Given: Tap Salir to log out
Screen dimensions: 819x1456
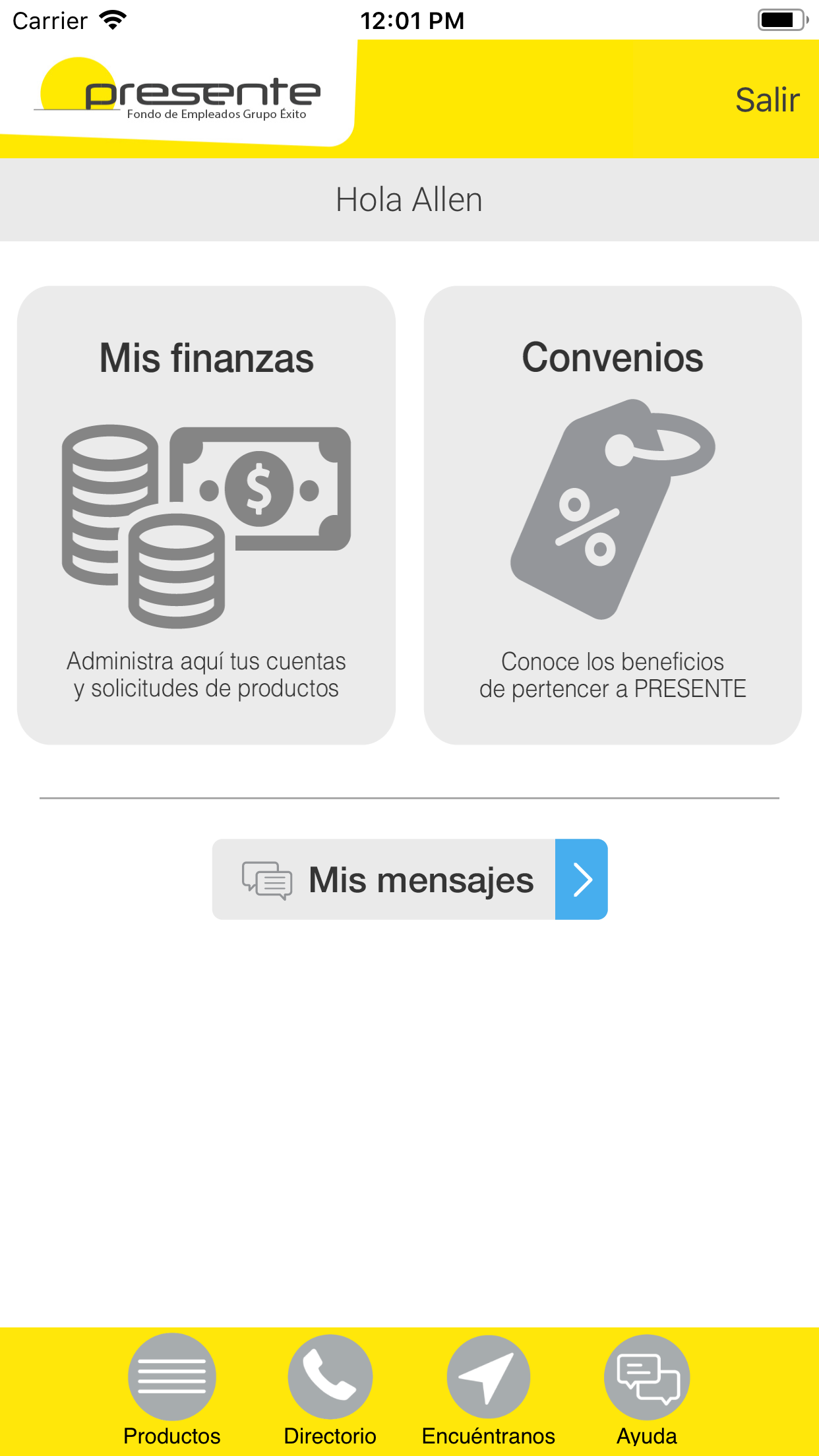Looking at the screenshot, I should tap(767, 100).
